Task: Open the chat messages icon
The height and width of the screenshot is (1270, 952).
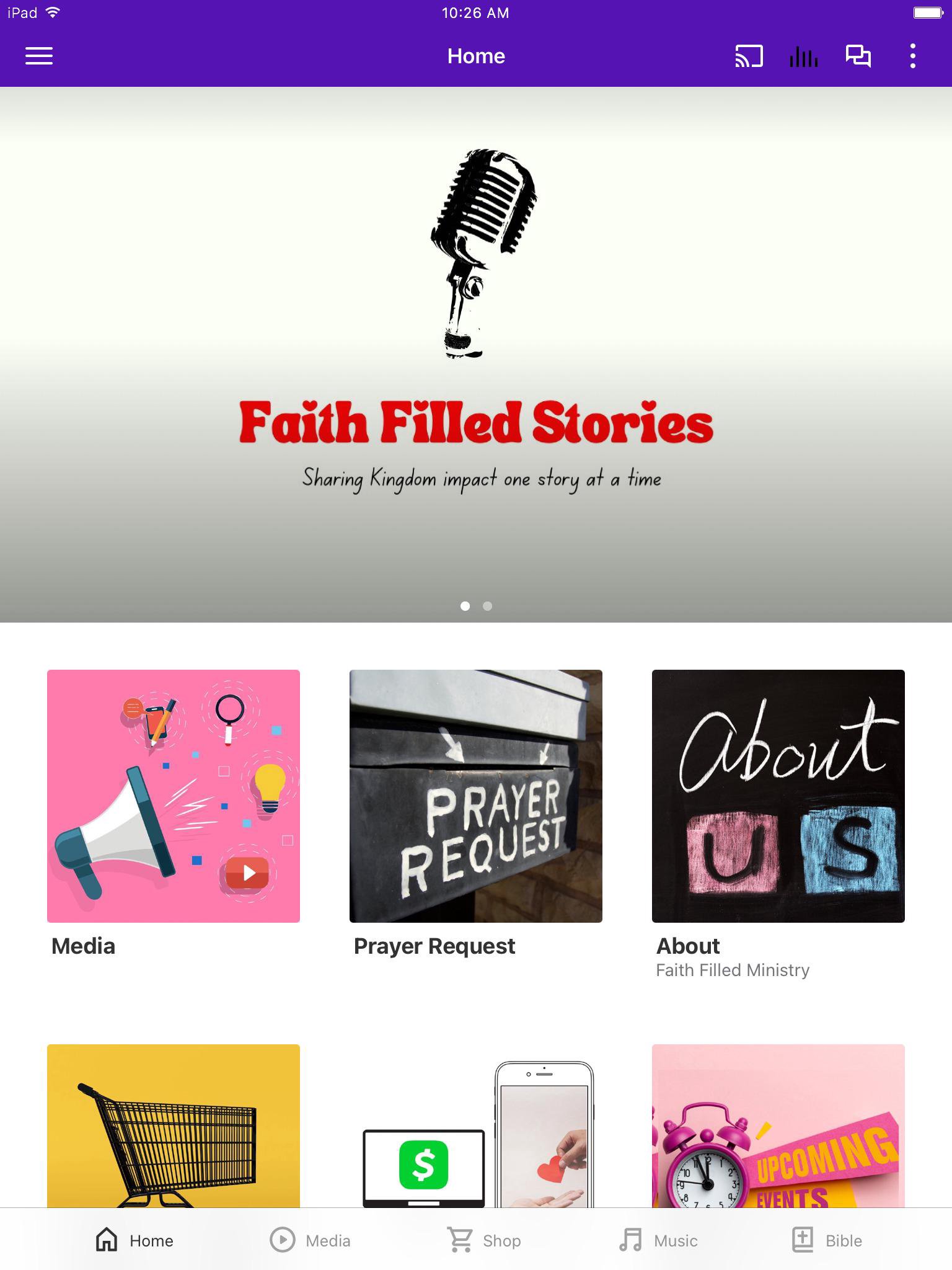Action: [858, 56]
